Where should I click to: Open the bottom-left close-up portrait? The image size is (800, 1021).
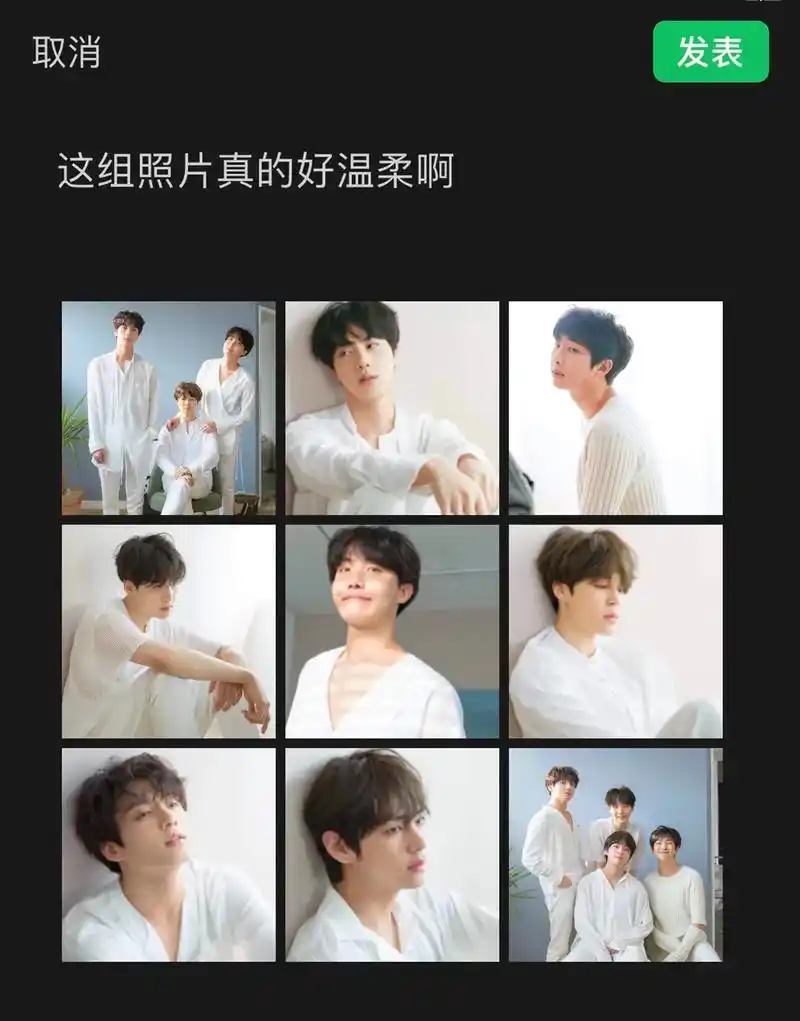coord(170,853)
